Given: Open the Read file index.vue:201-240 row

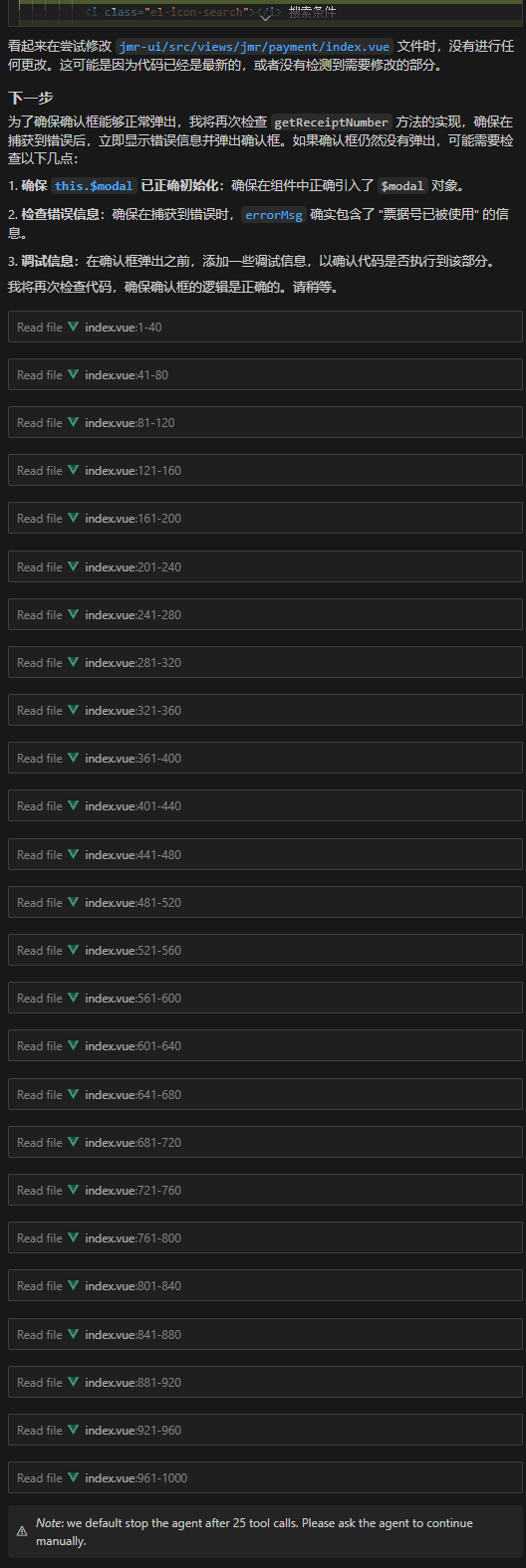Looking at the screenshot, I should [x=265, y=566].
